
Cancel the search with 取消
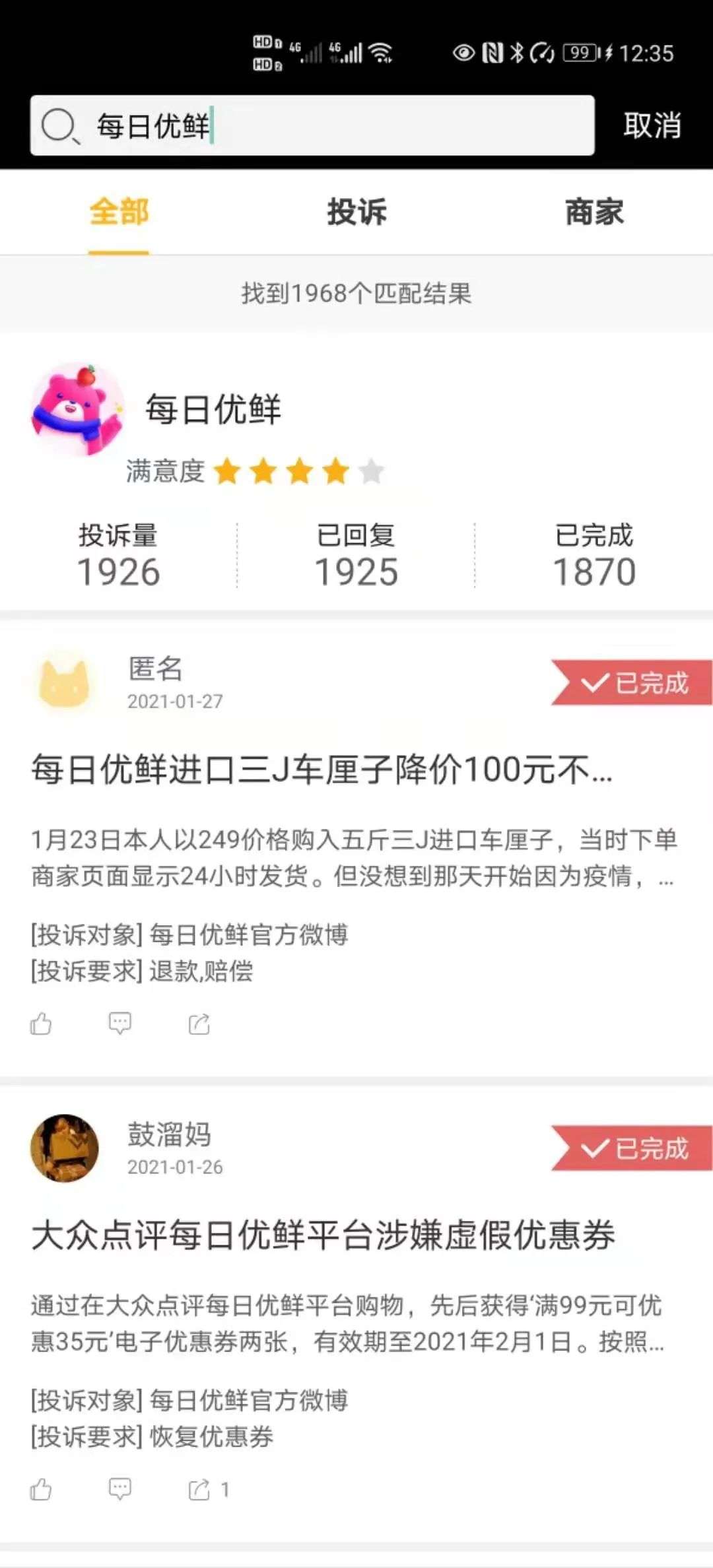pyautogui.click(x=652, y=125)
